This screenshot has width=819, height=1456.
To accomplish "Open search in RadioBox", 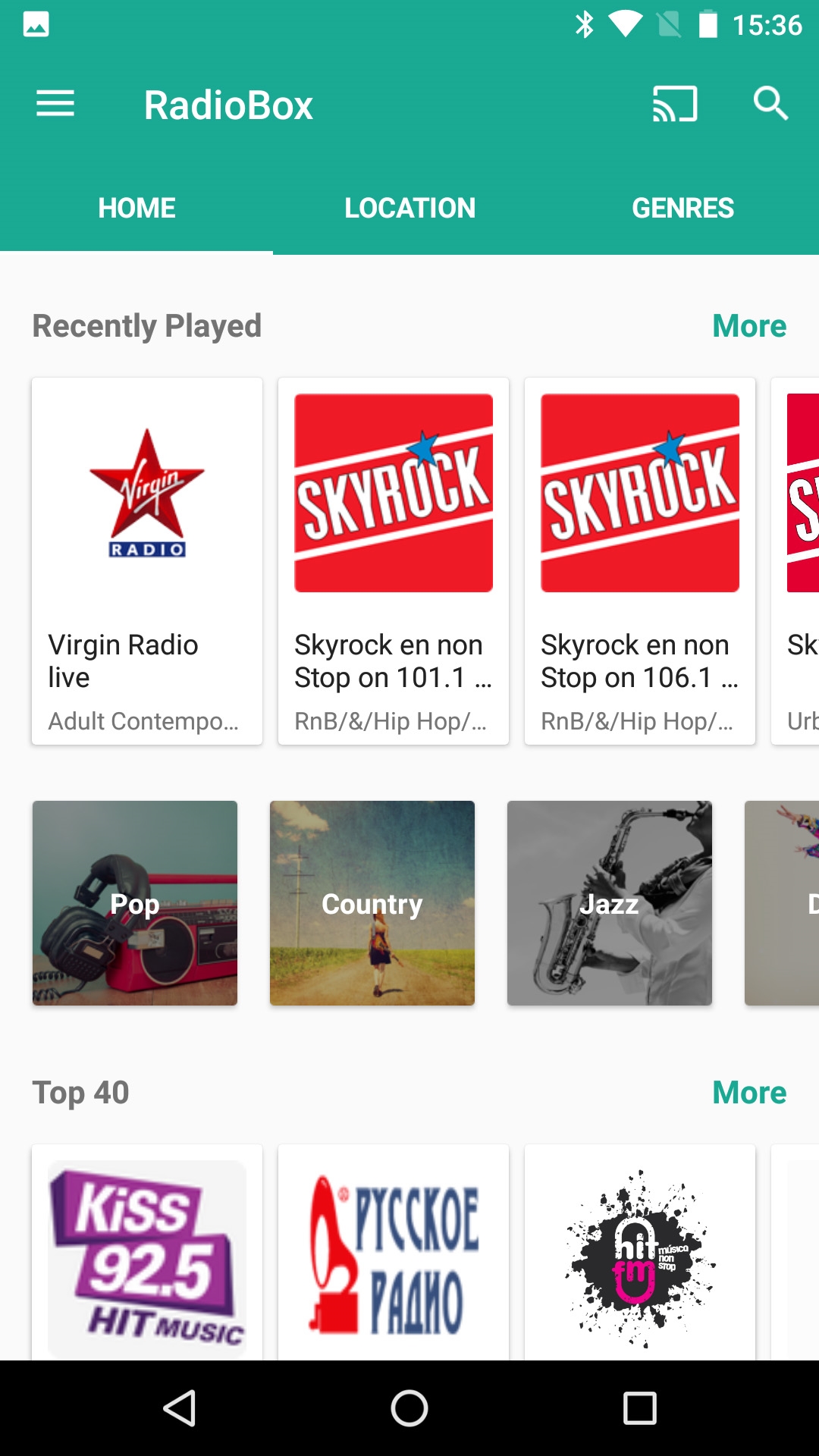I will [771, 104].
